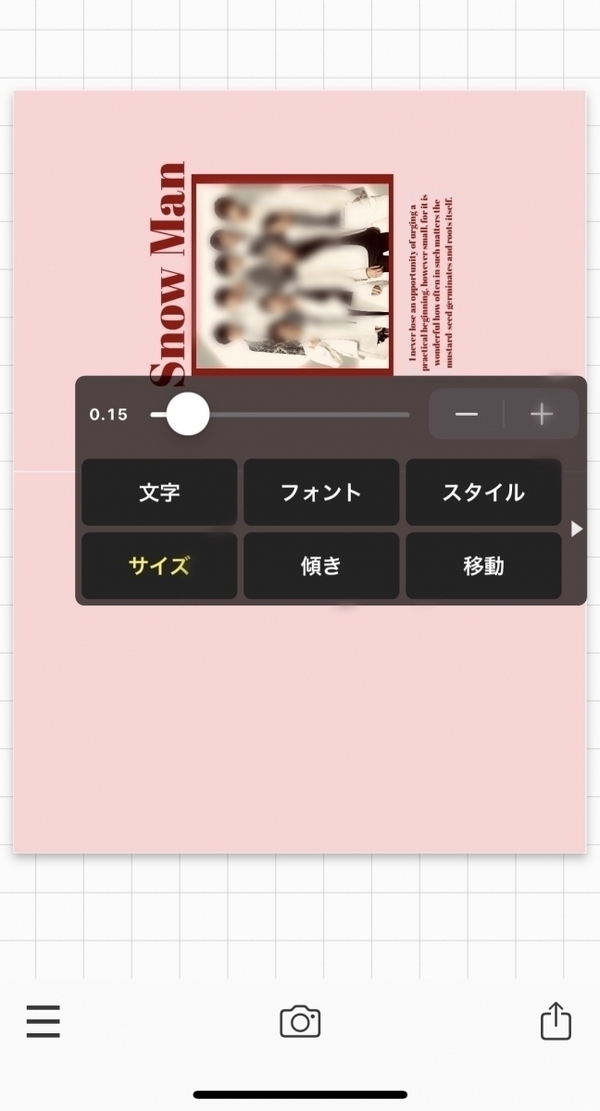Open the フォント option
Screen dimensions: 600x1111
tap(321, 492)
